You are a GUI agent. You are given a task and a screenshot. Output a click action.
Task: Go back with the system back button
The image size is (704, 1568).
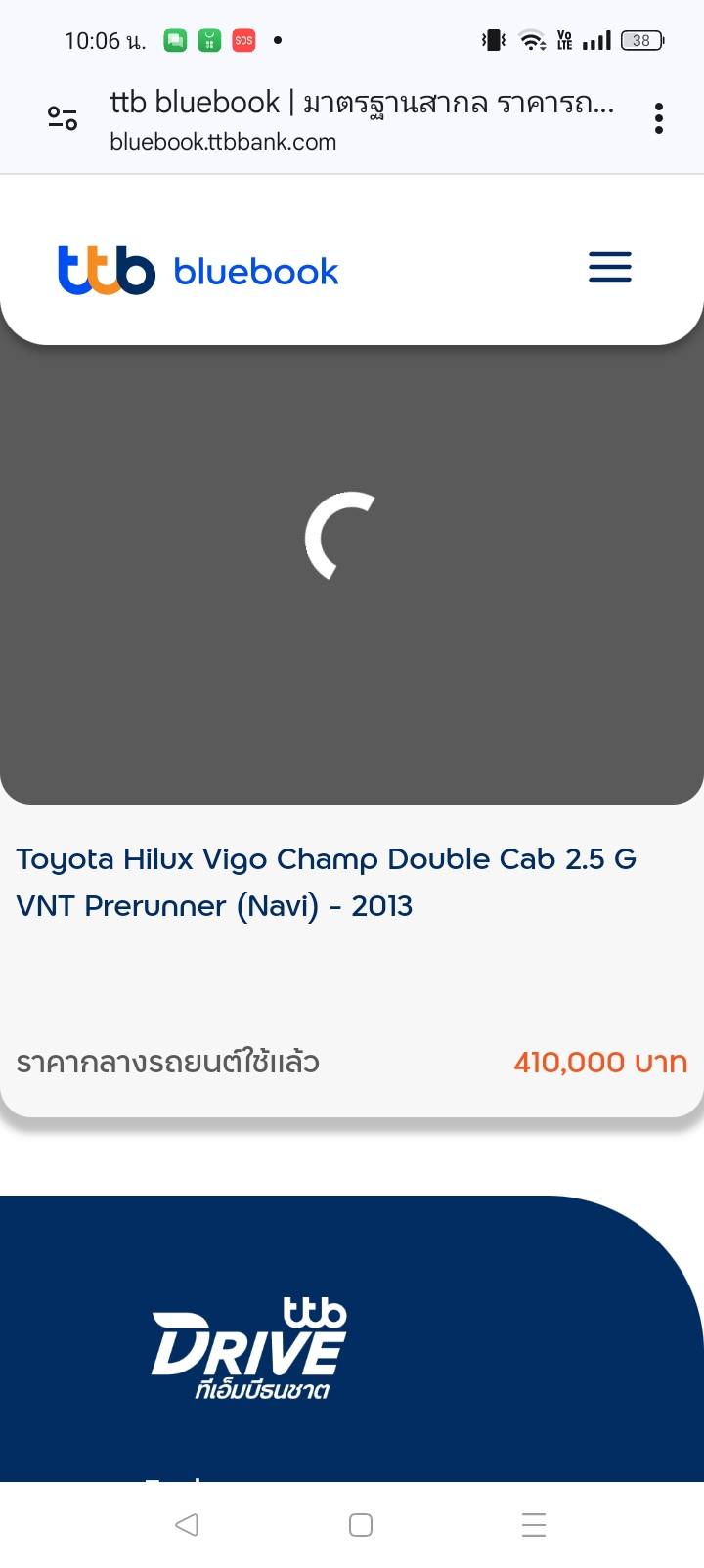click(x=186, y=1524)
